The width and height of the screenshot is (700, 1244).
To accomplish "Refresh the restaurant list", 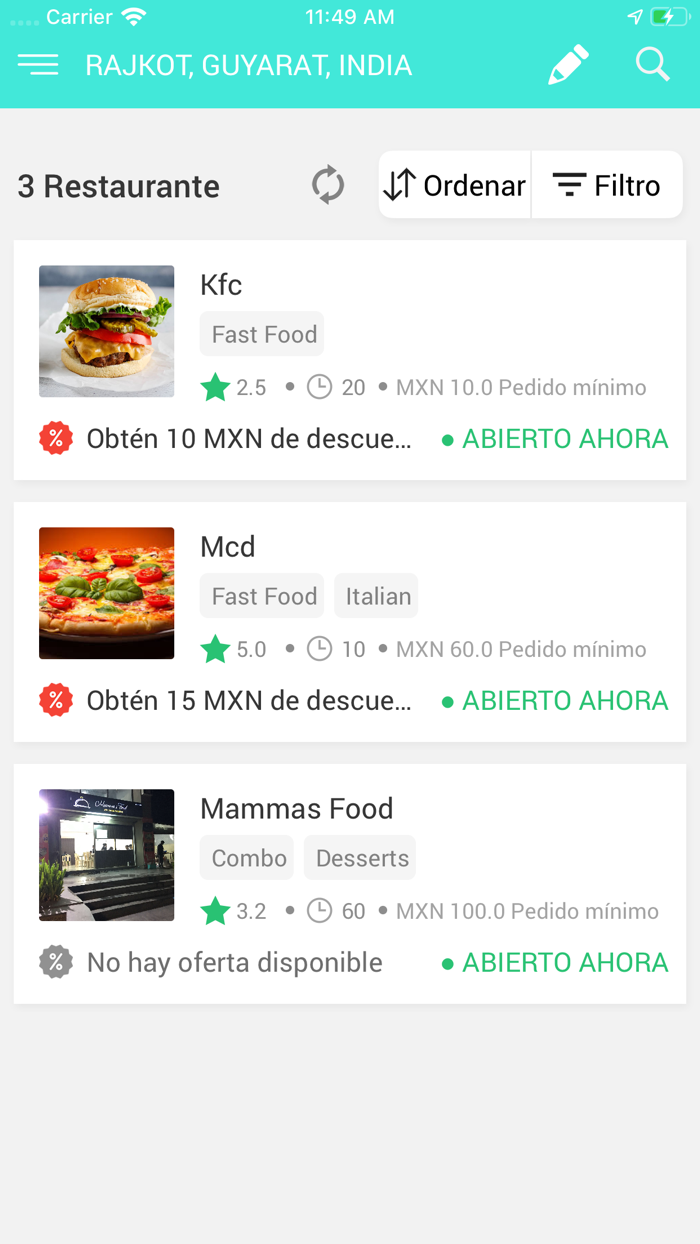I will point(327,186).
